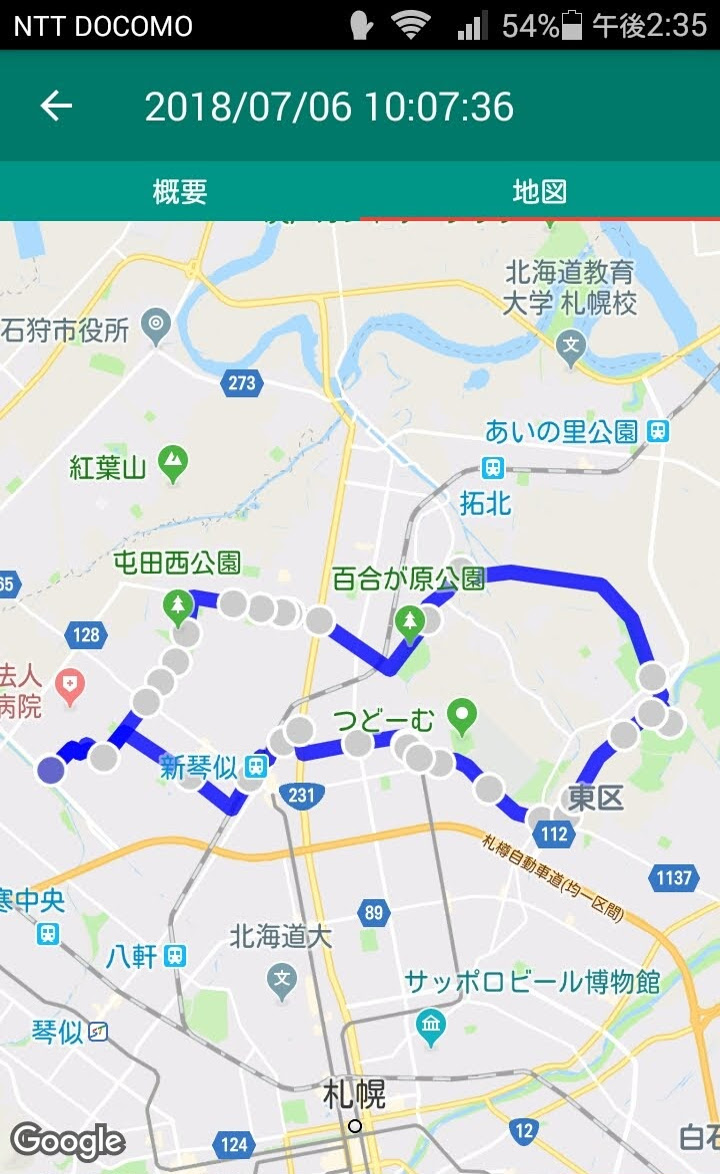720x1174 pixels.
Task: Select the 地図 tab
Action: pos(540,191)
